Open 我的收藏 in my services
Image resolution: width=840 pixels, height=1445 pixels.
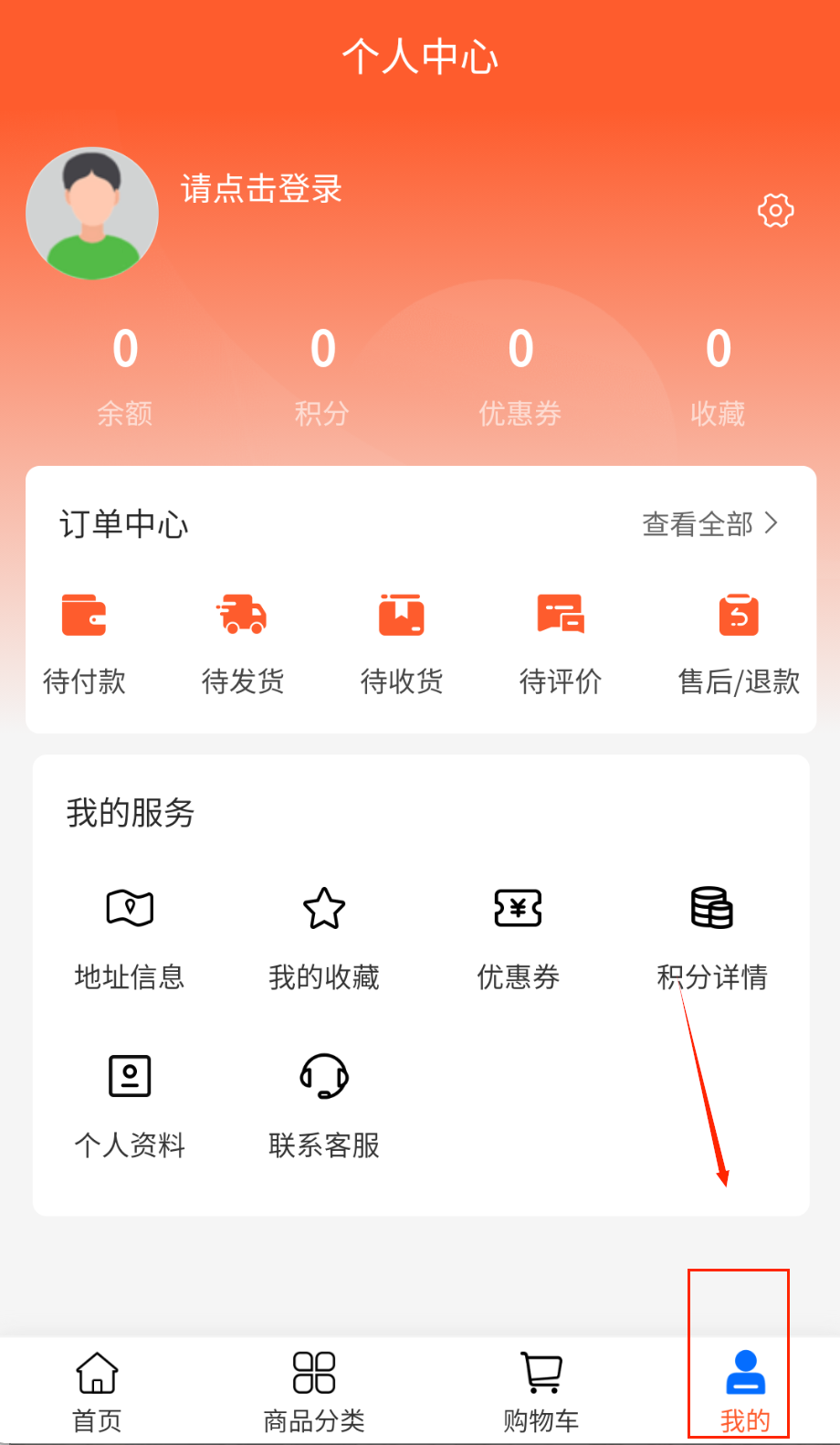(x=323, y=937)
